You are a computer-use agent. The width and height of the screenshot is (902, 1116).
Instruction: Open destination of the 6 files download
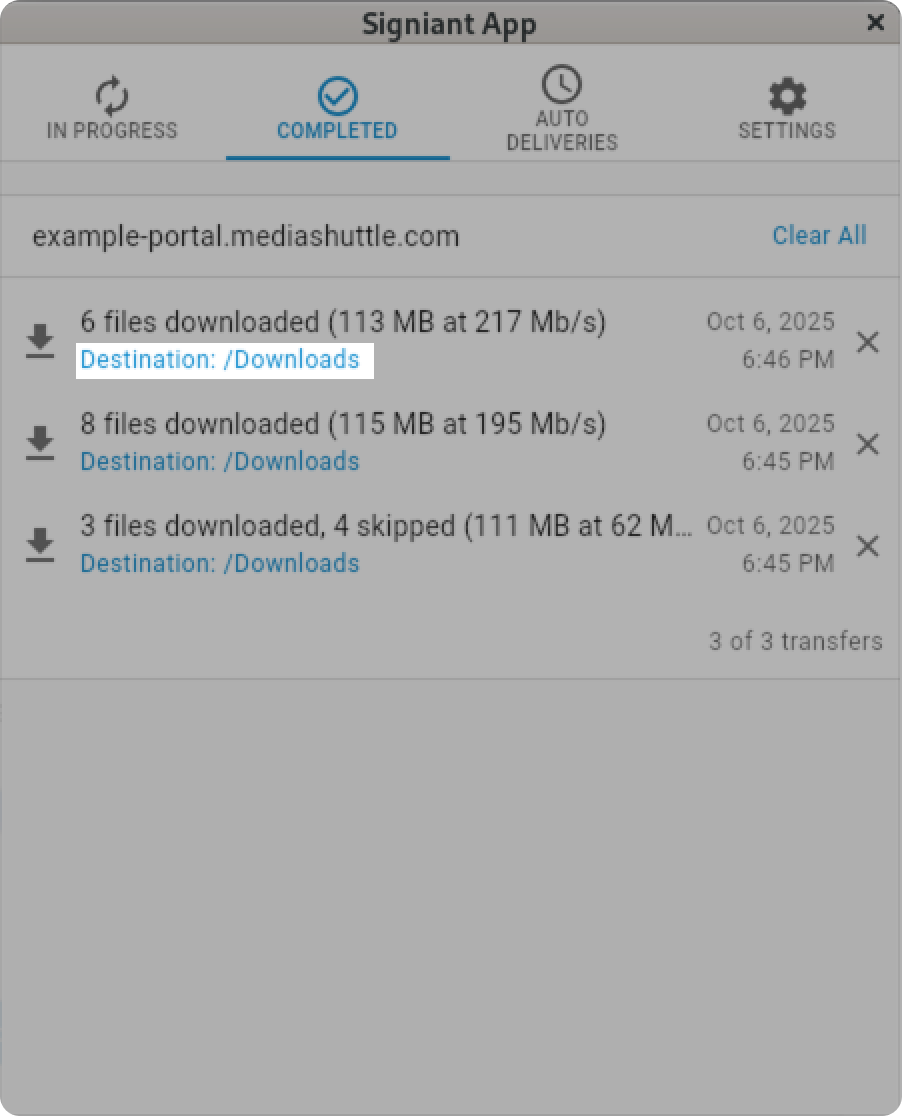click(220, 359)
